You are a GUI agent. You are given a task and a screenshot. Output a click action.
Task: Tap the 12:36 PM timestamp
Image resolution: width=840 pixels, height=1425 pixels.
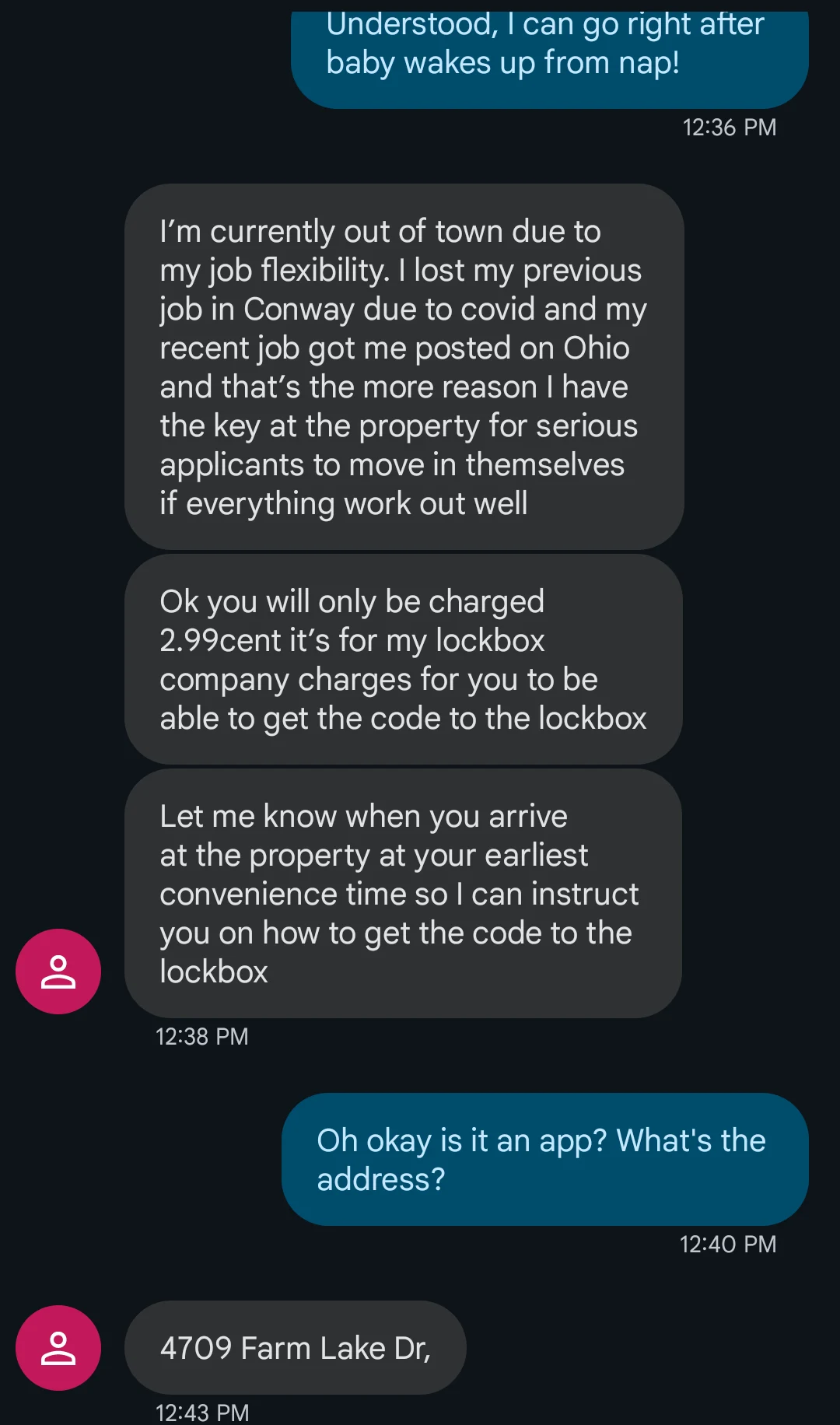click(730, 127)
